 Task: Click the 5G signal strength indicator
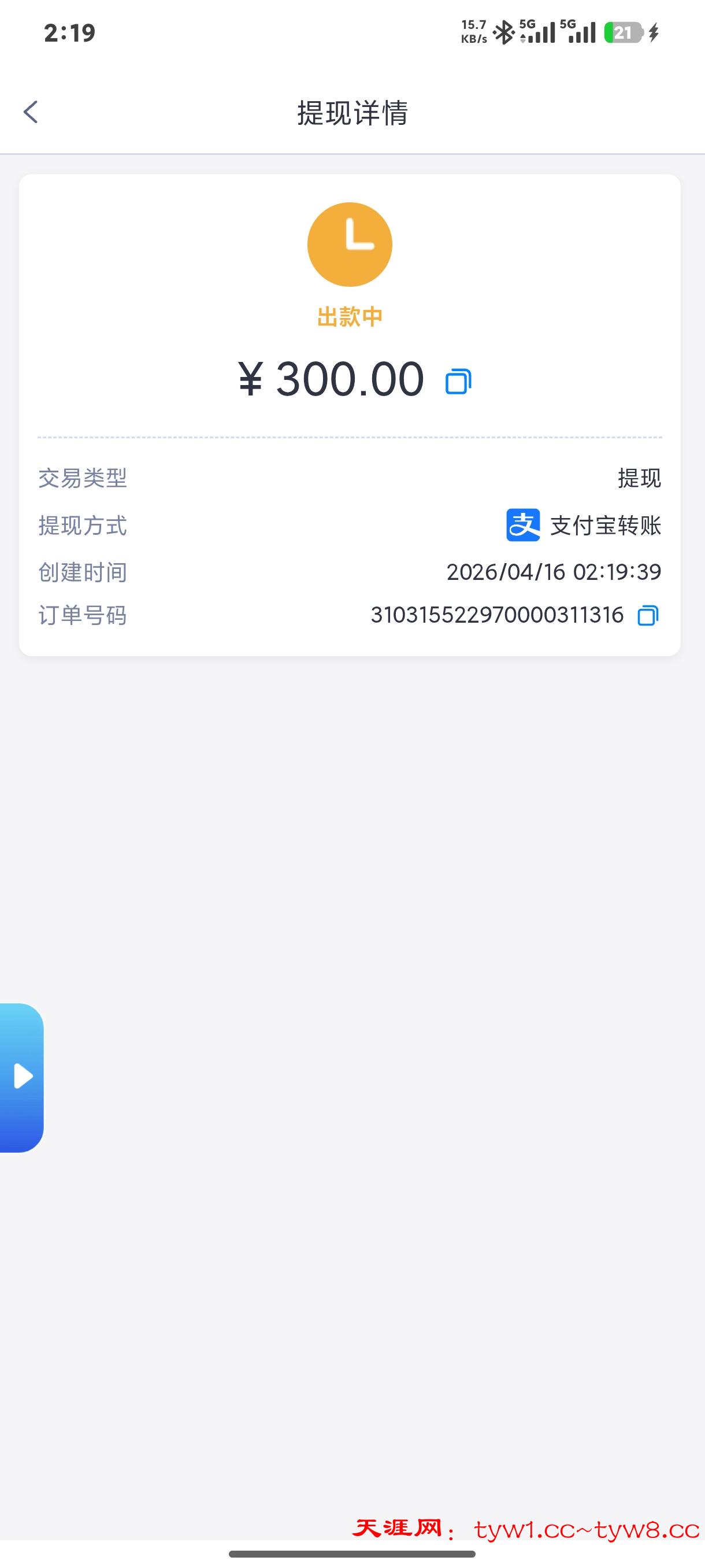pyautogui.click(x=538, y=34)
